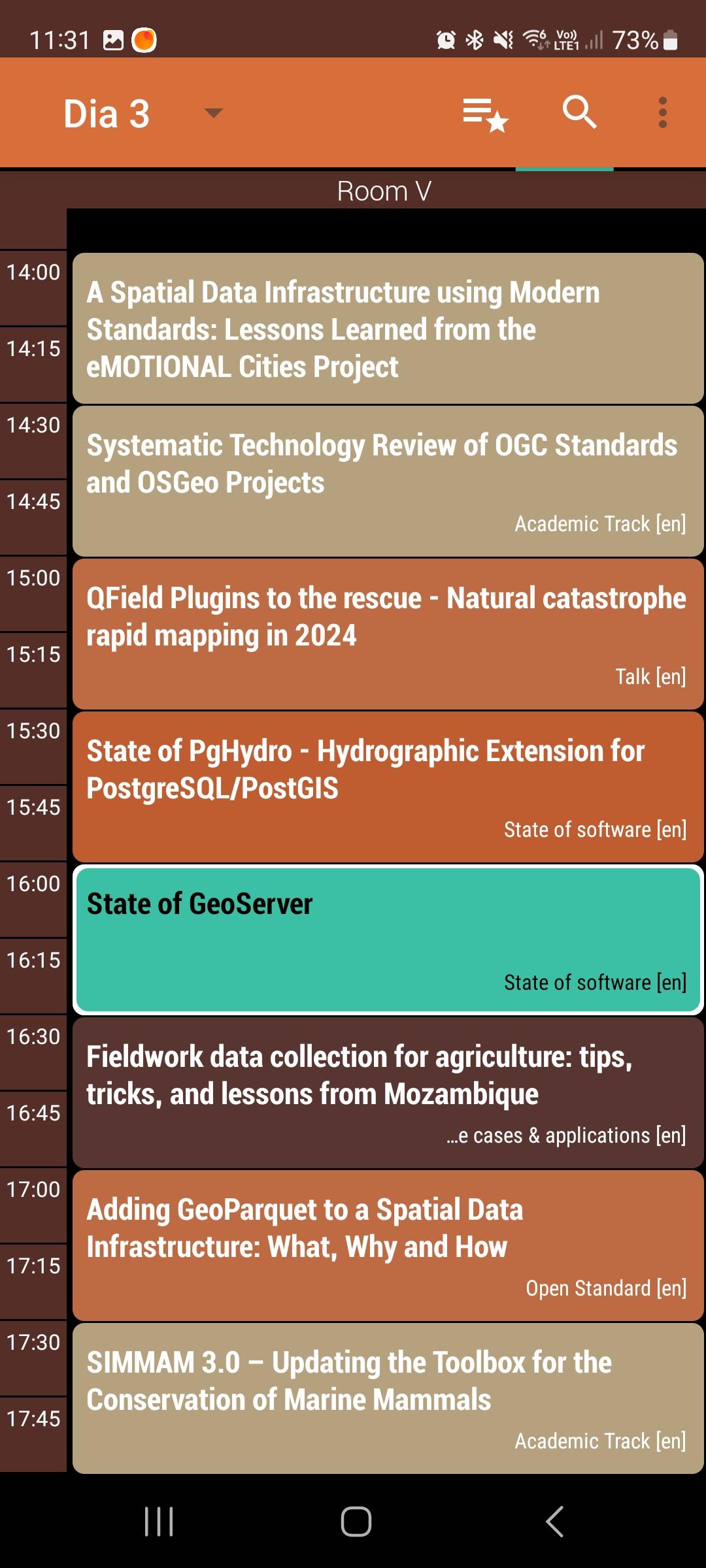Open the Adding GeoParquet session details
706x1568 pixels.
(x=388, y=1246)
